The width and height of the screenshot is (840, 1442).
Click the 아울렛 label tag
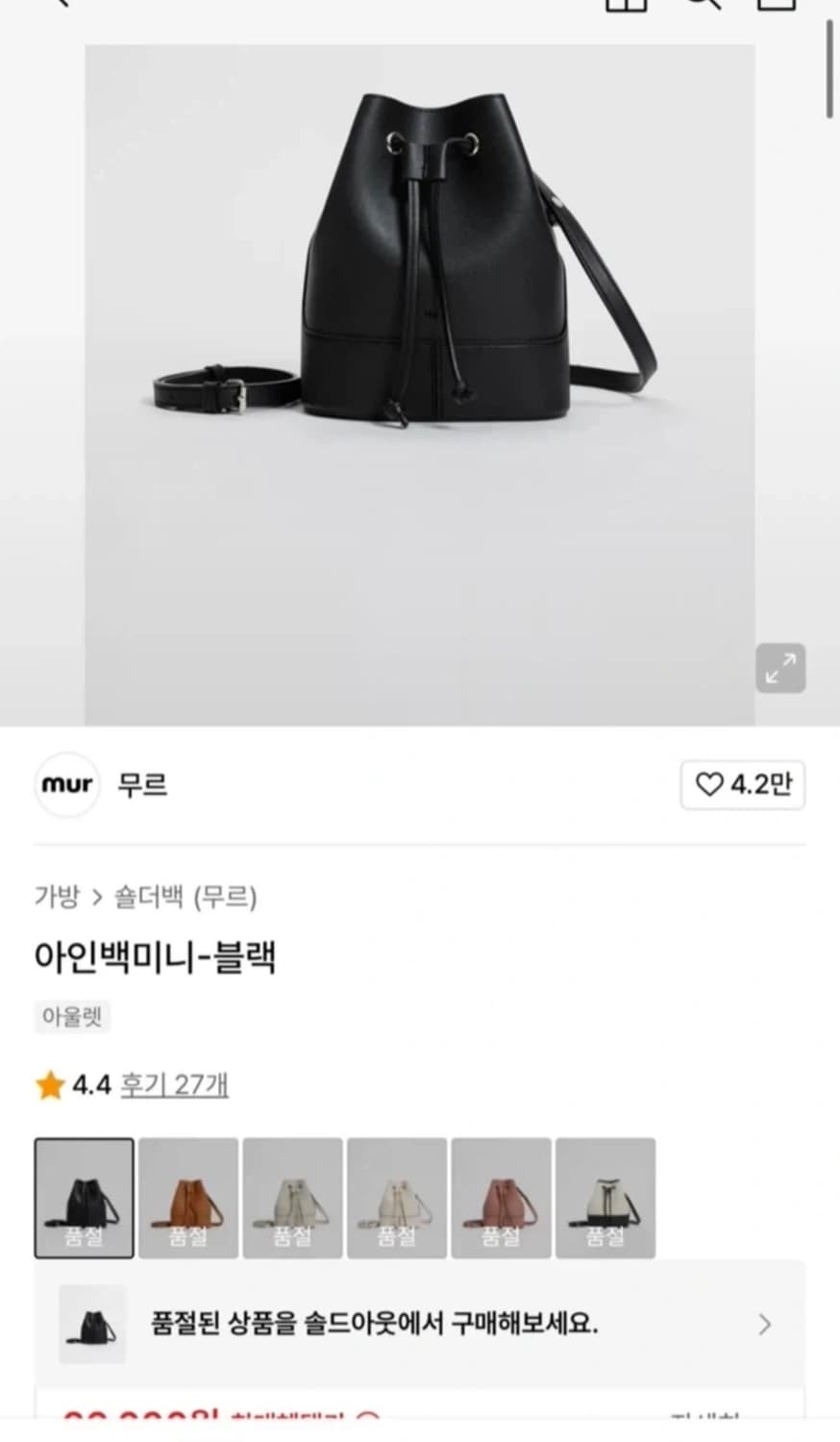coord(73,1016)
